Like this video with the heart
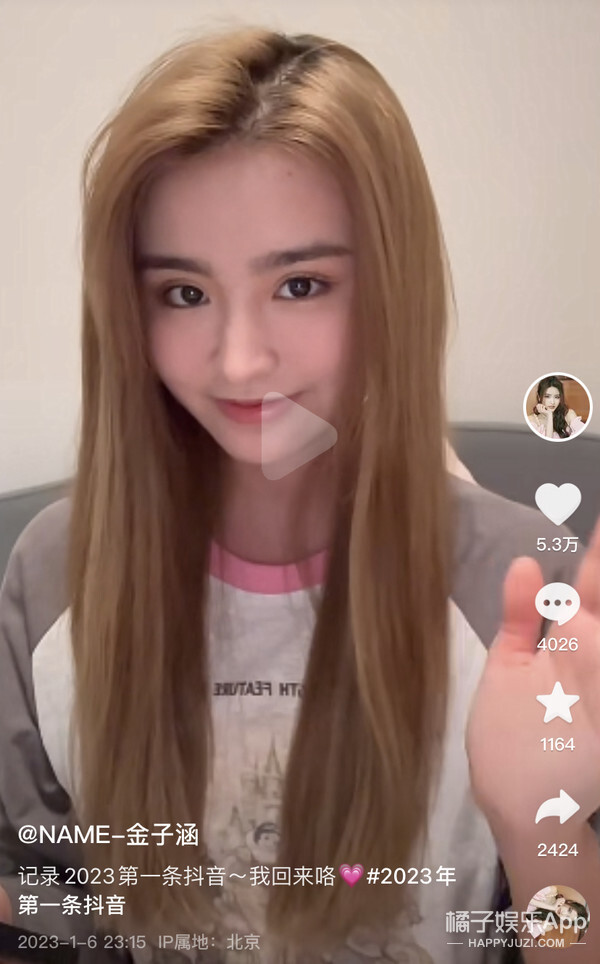This screenshot has width=600, height=964. [x=557, y=503]
